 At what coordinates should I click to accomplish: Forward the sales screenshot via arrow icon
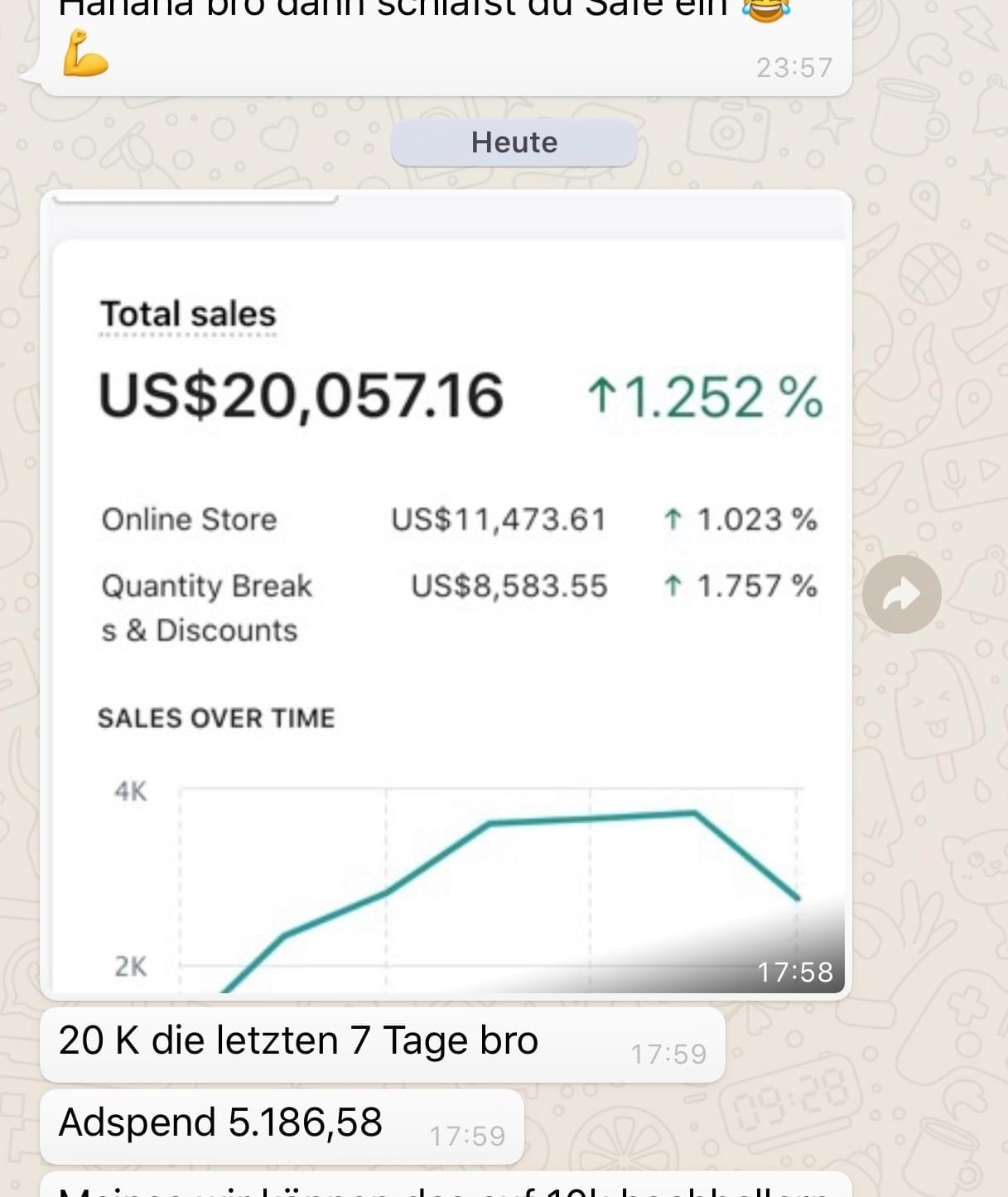click(x=901, y=594)
